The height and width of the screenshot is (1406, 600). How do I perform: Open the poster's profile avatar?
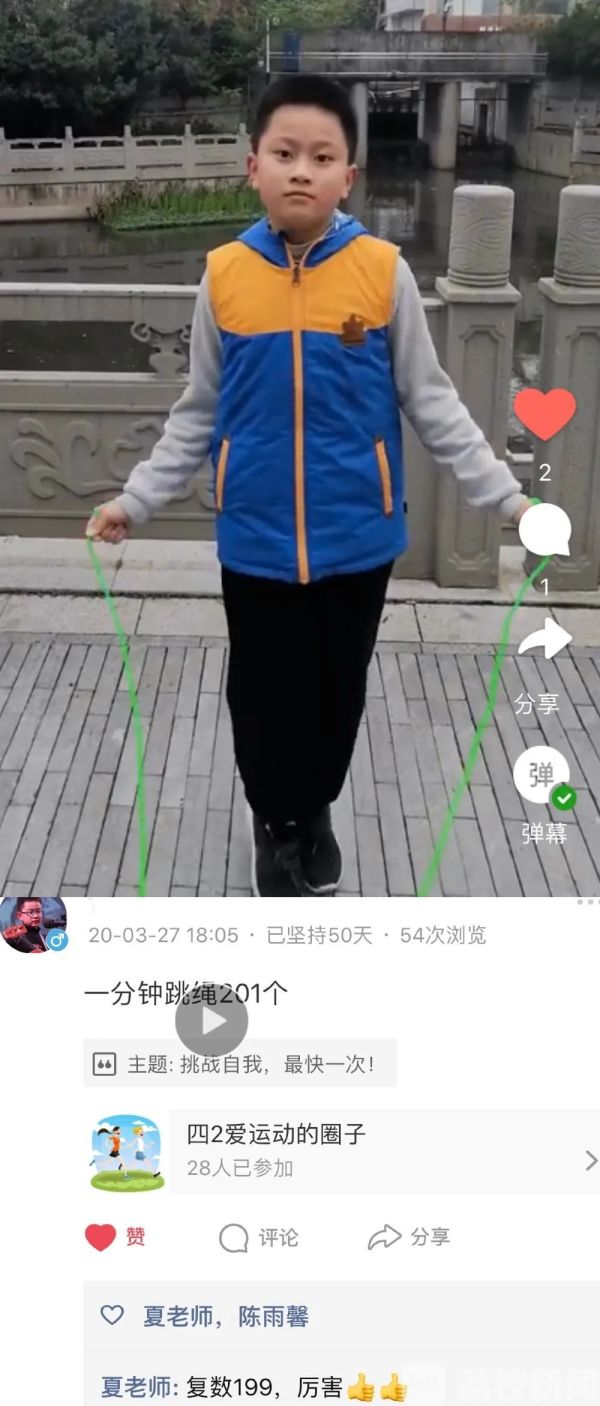point(32,924)
